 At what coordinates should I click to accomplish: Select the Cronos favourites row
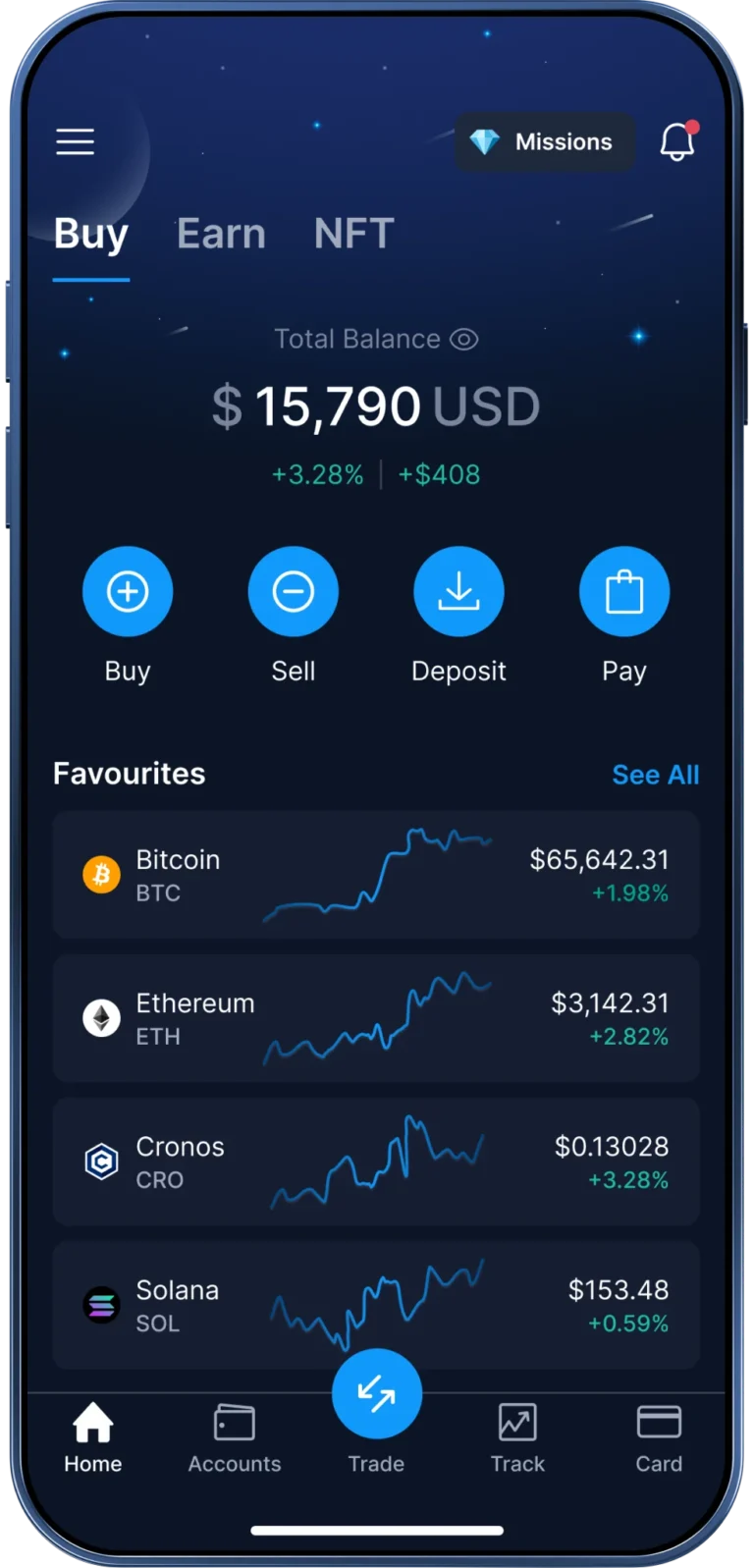click(376, 1162)
